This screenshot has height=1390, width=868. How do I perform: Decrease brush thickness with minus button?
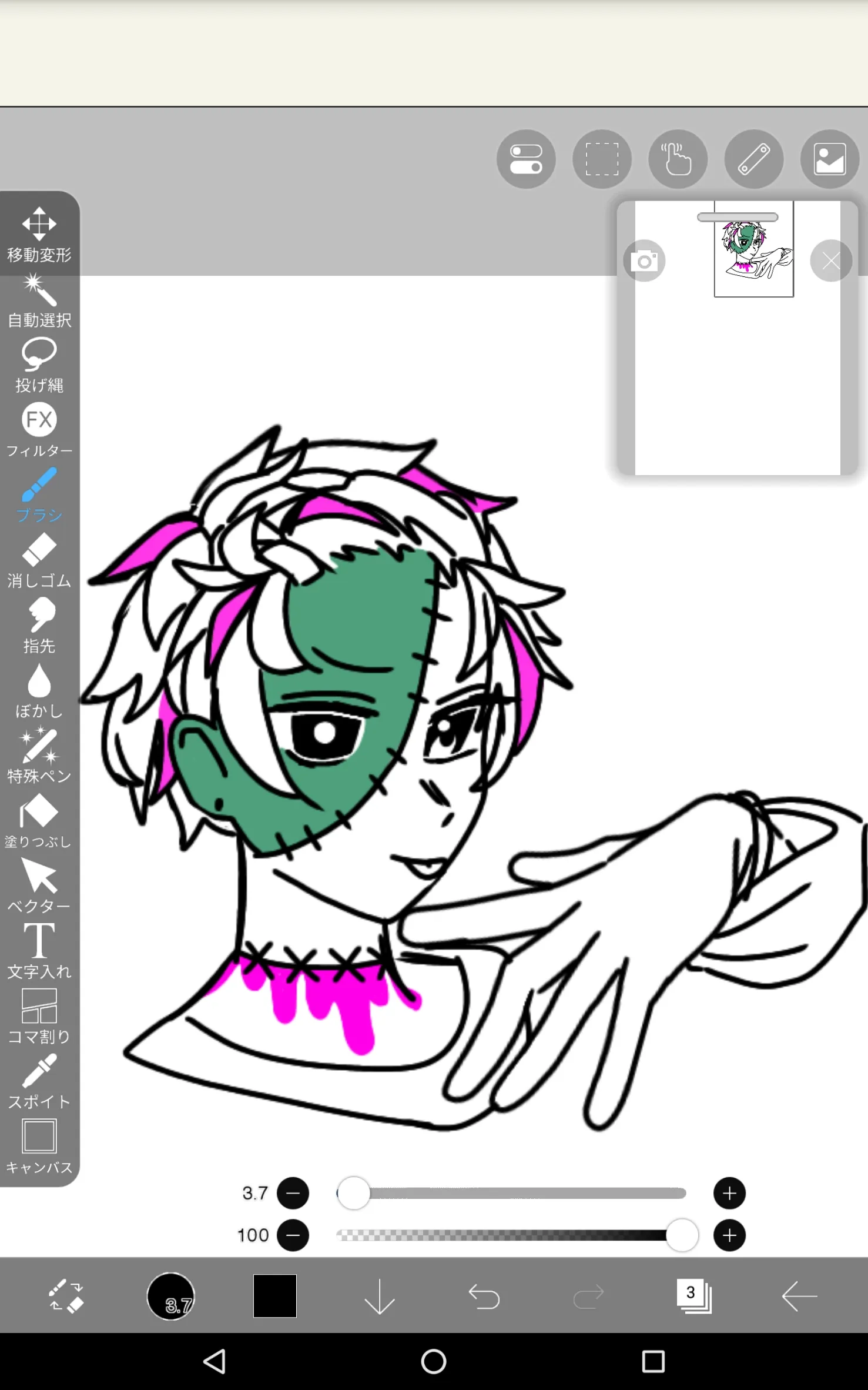pyautogui.click(x=293, y=1193)
